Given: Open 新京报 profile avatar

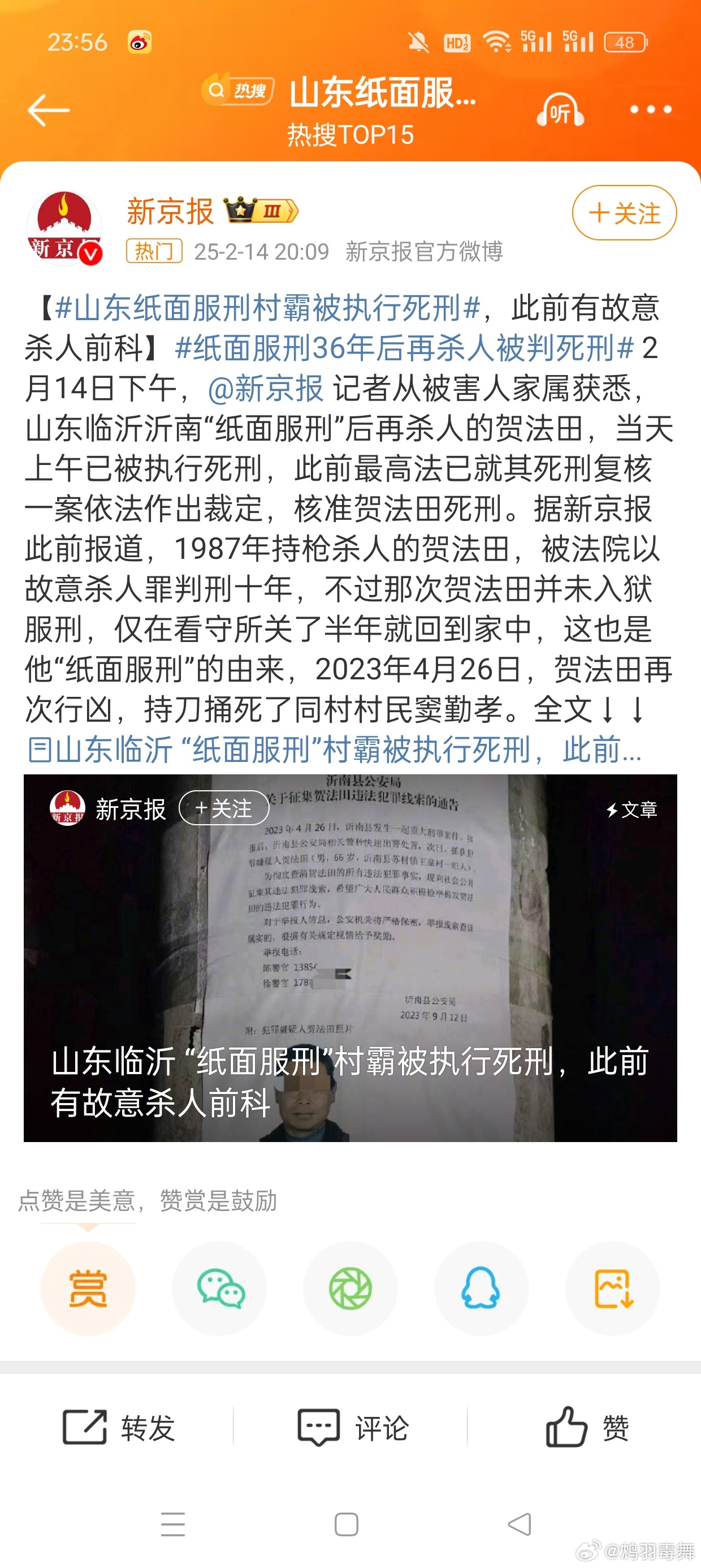Looking at the screenshot, I should pyautogui.click(x=64, y=229).
